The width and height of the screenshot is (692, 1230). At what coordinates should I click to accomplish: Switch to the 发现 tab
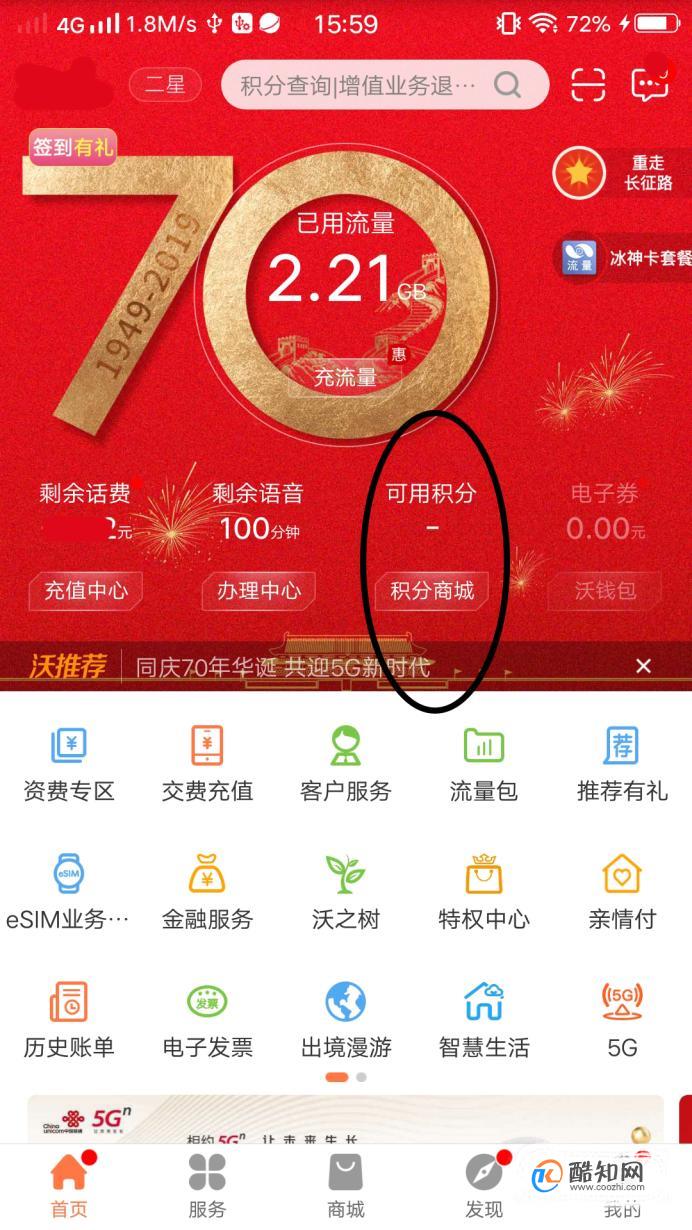pyautogui.click(x=484, y=1187)
